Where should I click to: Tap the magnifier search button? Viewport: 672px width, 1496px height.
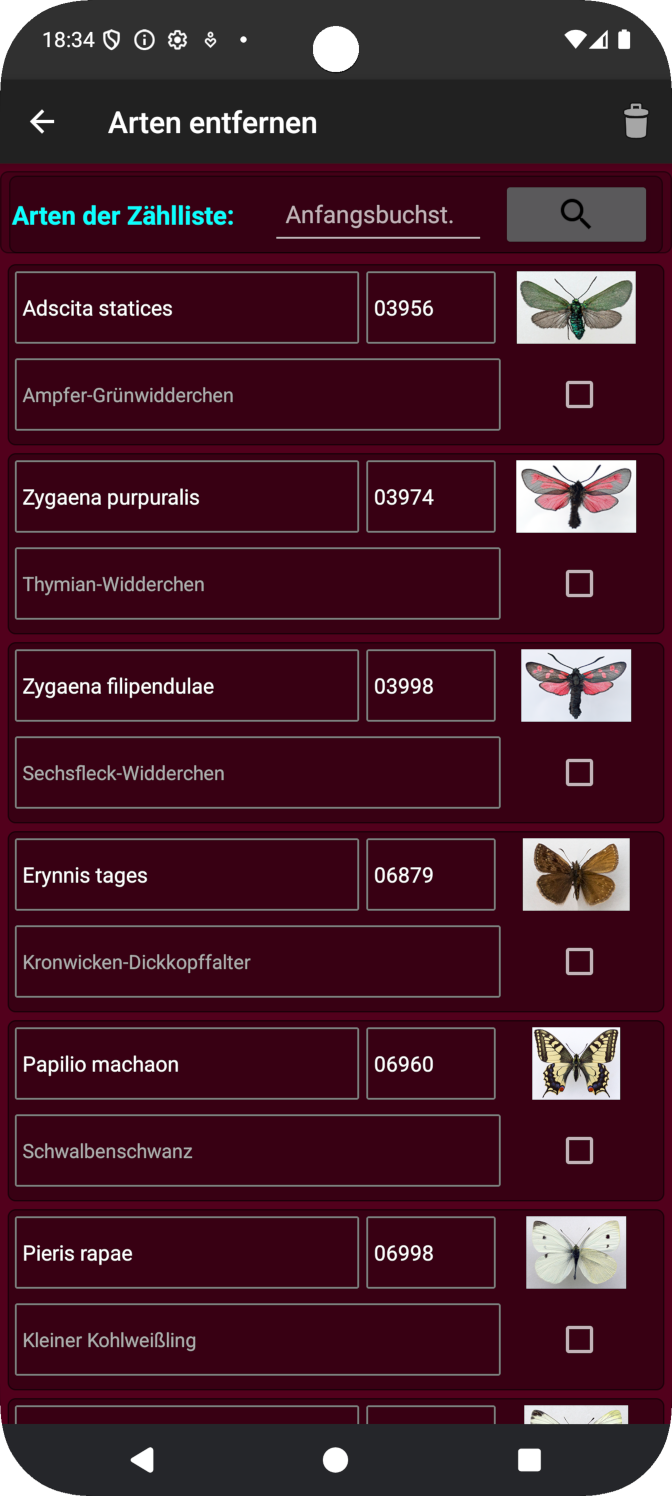576,214
